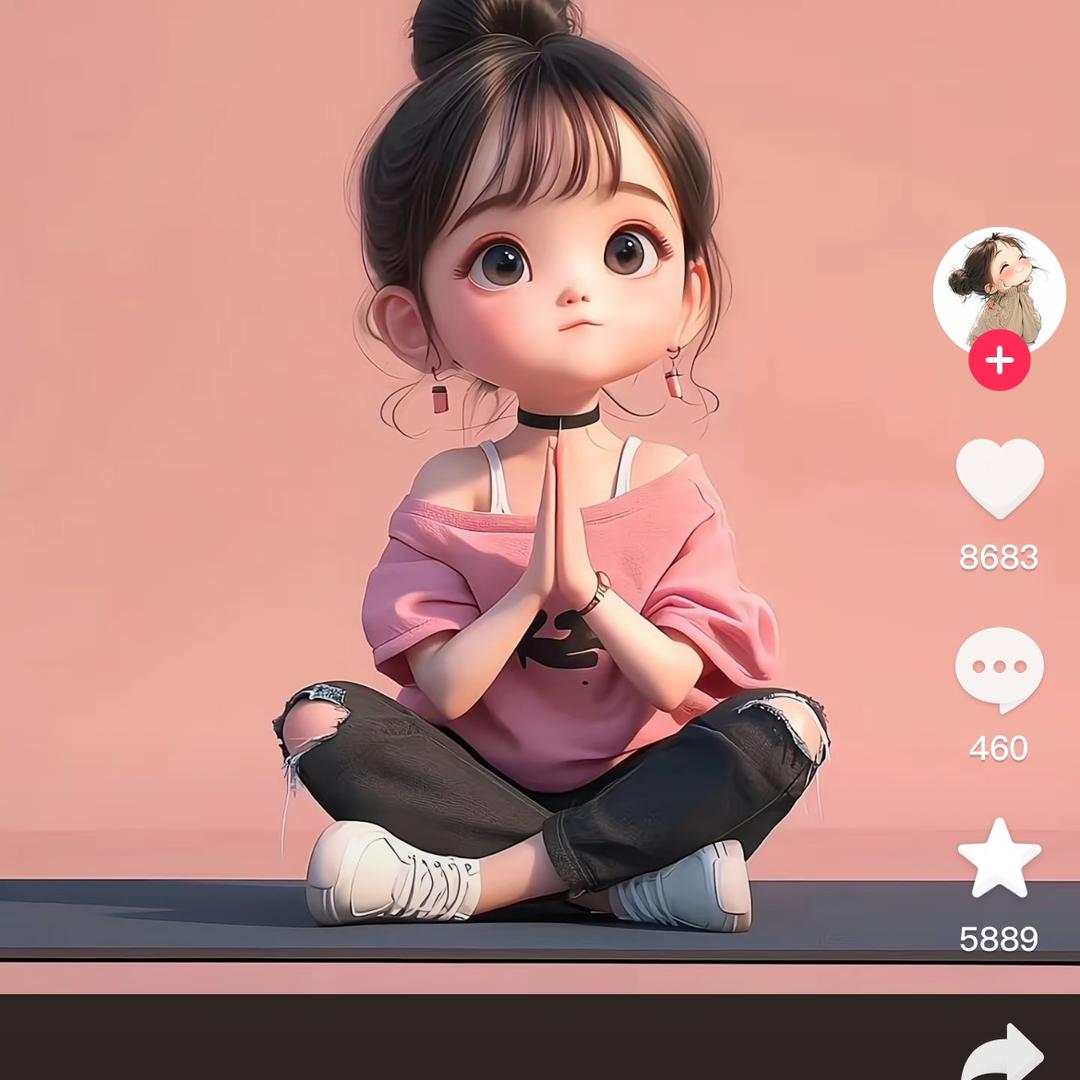Screen dimensions: 1080x1080
Task: Follow the creator with the plus button
Action: pos(999,361)
